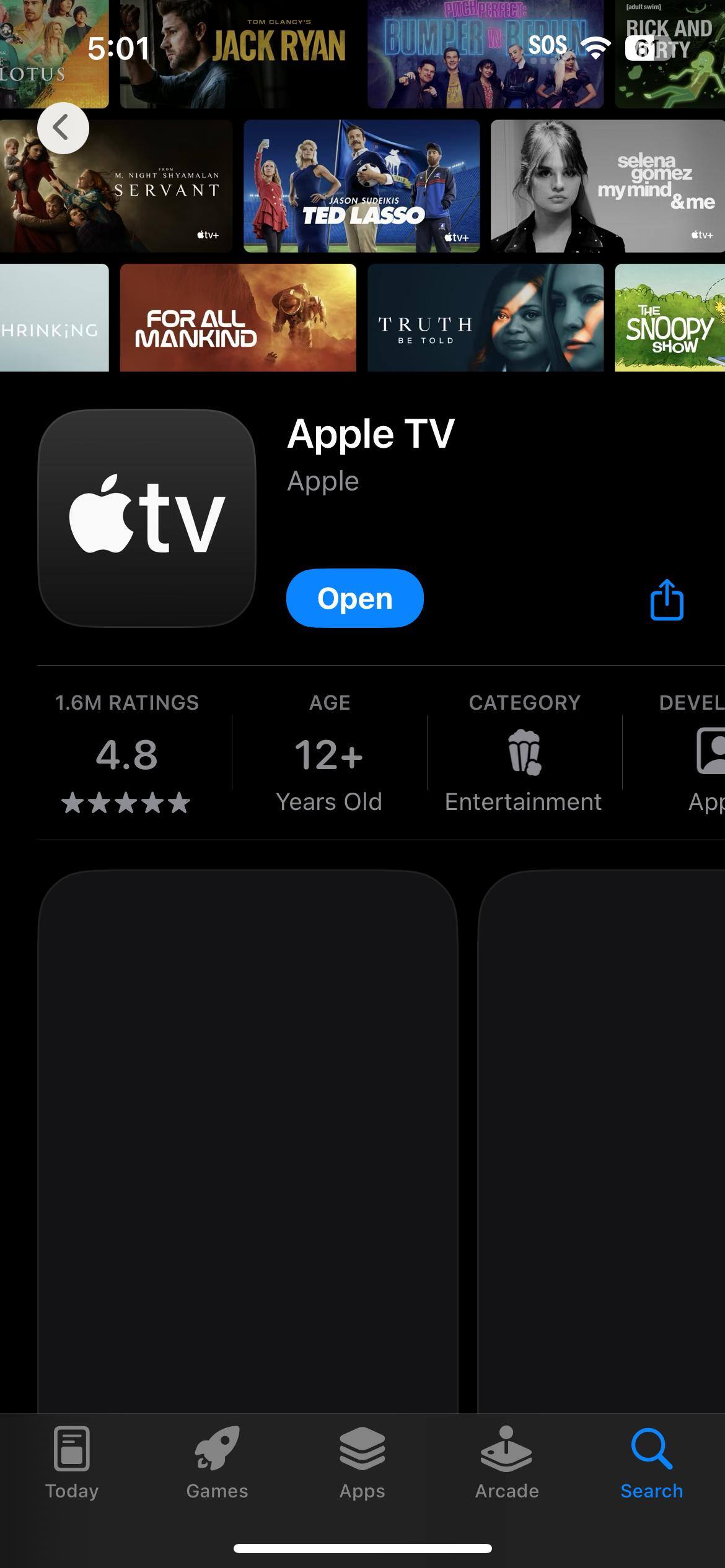Viewport: 725px width, 1568px height.
Task: Open the Entertainment category
Action: pyautogui.click(x=524, y=753)
